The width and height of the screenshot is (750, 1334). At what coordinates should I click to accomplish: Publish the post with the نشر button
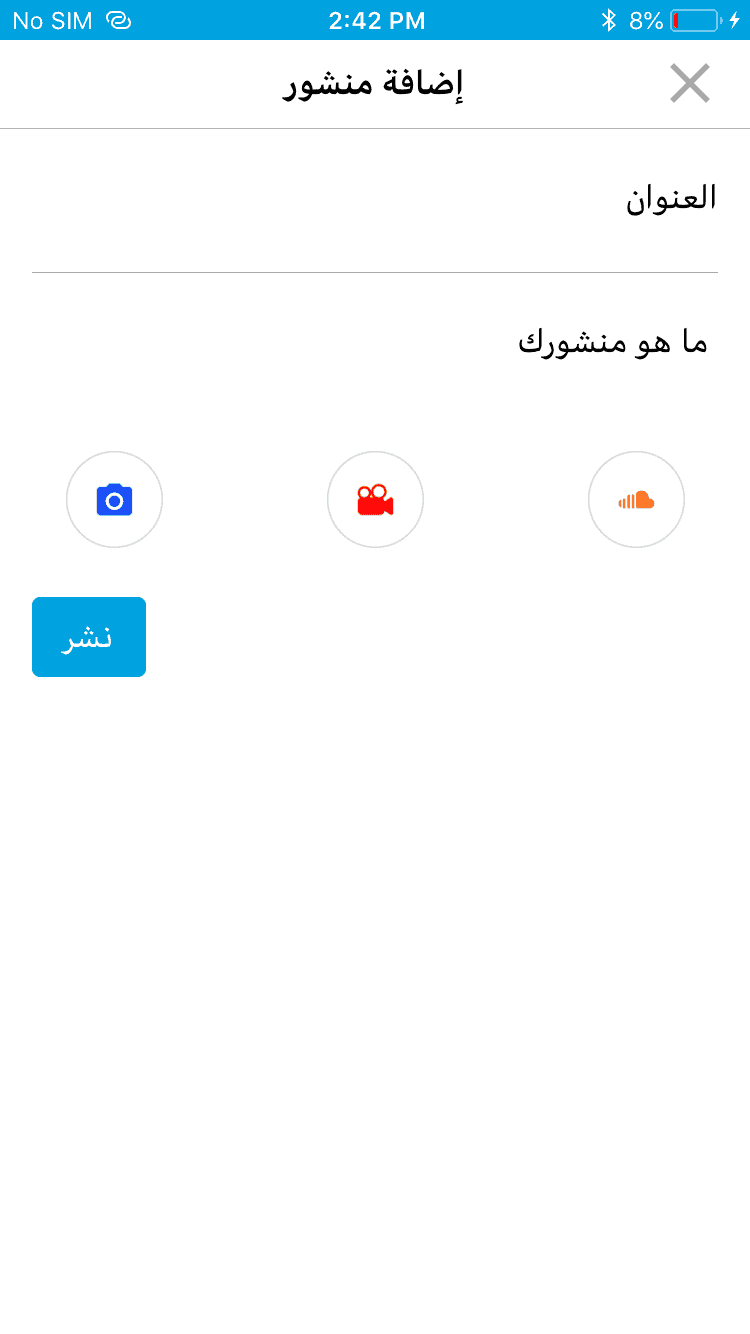(x=89, y=637)
